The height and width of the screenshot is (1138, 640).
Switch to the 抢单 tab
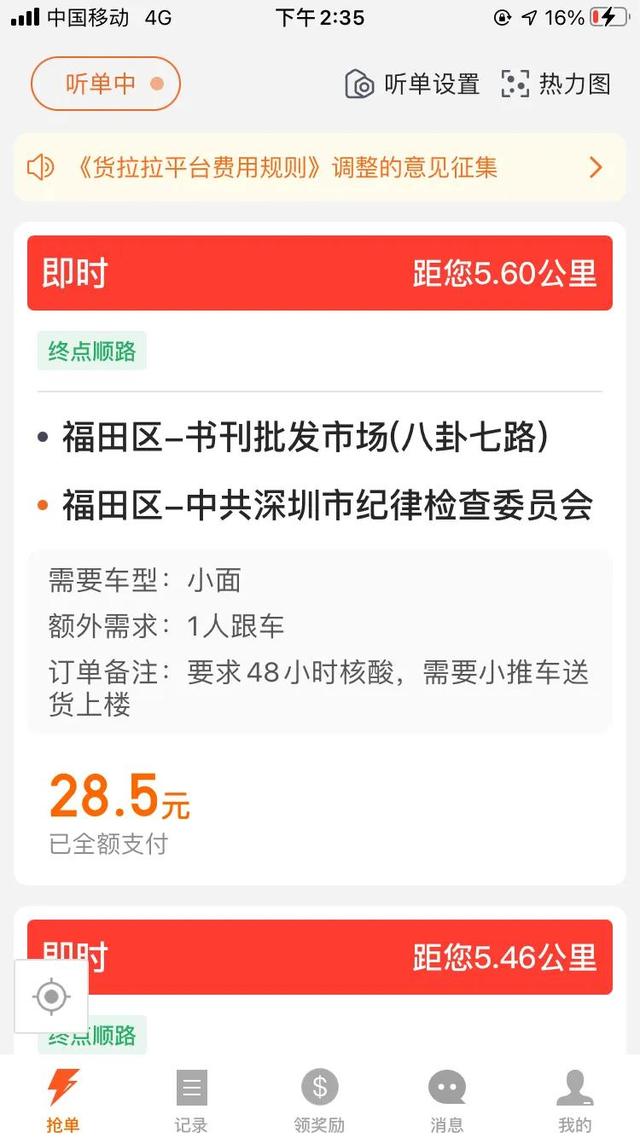click(62, 1099)
